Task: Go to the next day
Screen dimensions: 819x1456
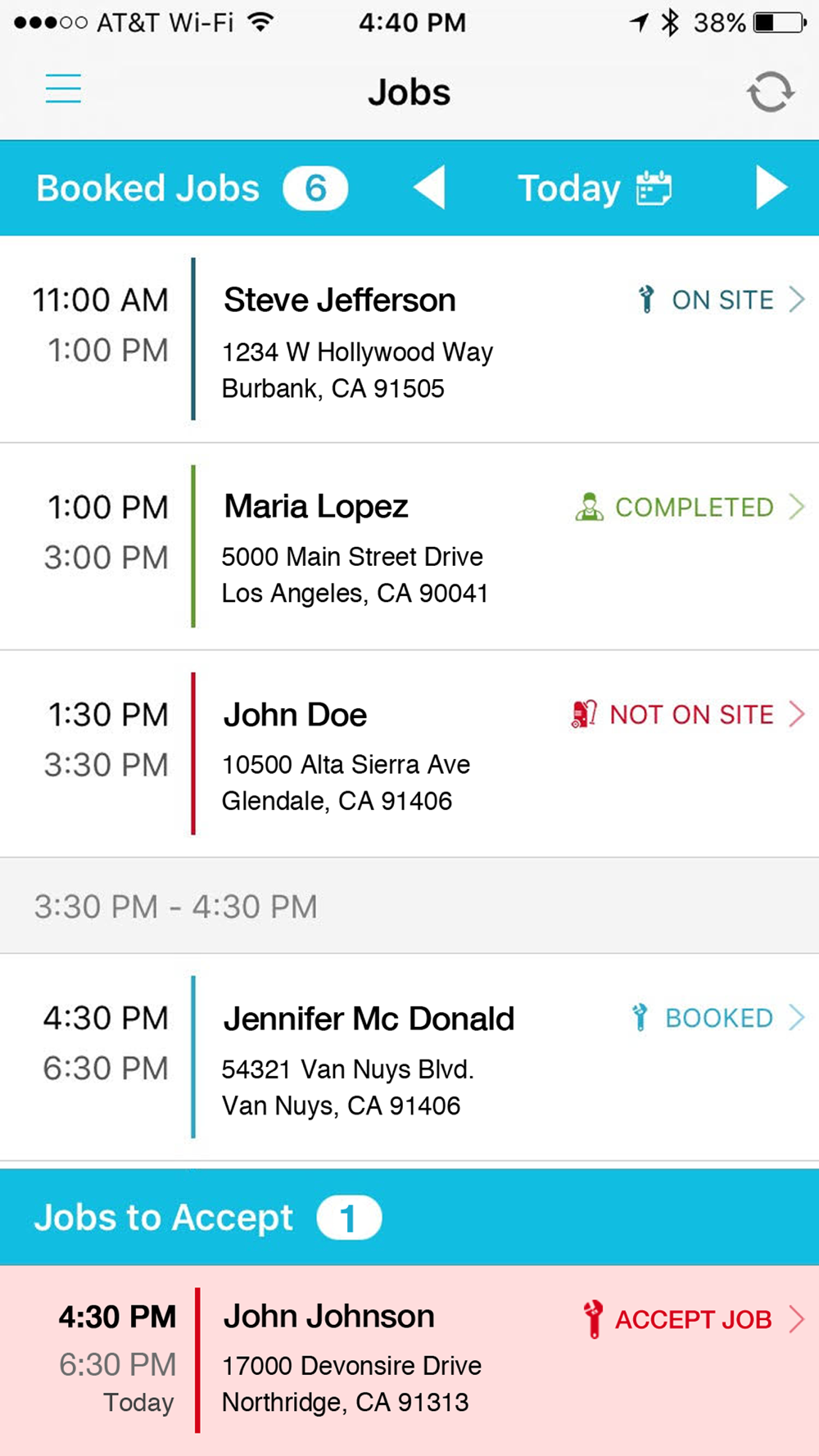Action: (771, 188)
